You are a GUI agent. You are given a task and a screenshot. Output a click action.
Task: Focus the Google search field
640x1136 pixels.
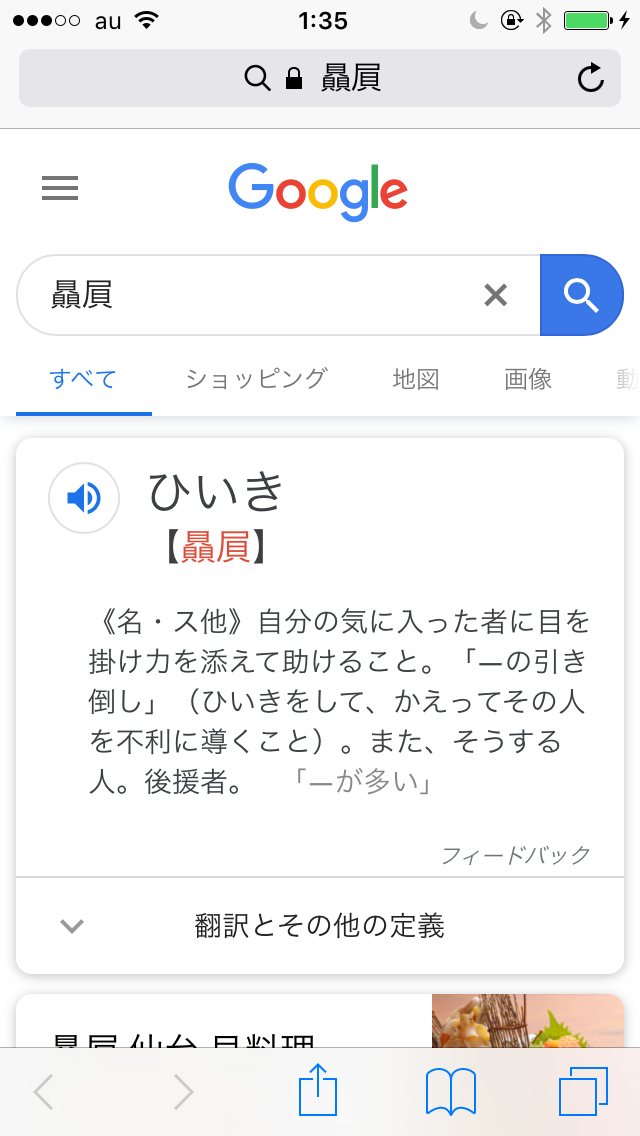pyautogui.click(x=250, y=295)
